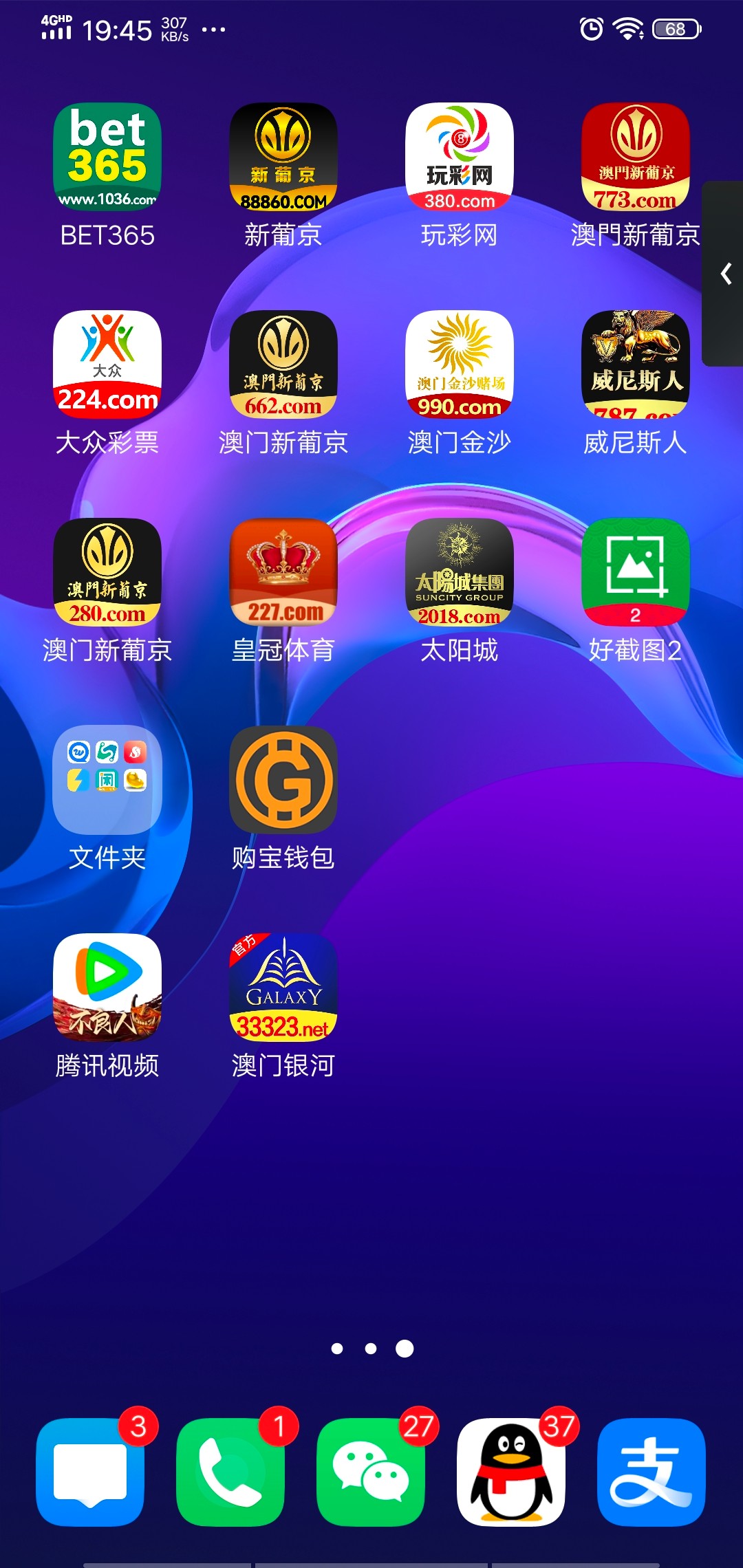Viewport: 743px width, 1568px height.
Task: Open 新葡京 88860.COM app
Action: [x=283, y=157]
